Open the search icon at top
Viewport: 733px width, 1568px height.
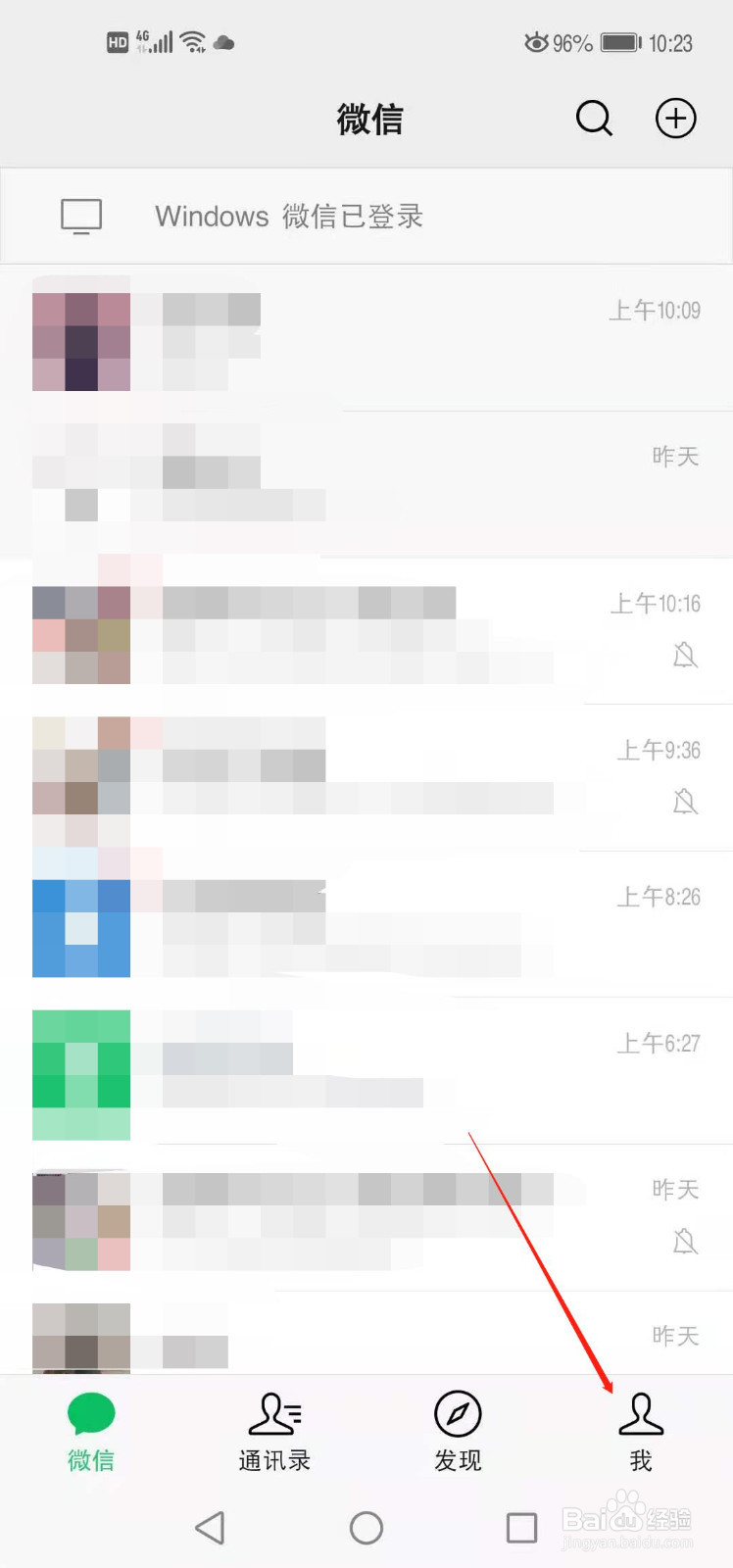[x=594, y=119]
